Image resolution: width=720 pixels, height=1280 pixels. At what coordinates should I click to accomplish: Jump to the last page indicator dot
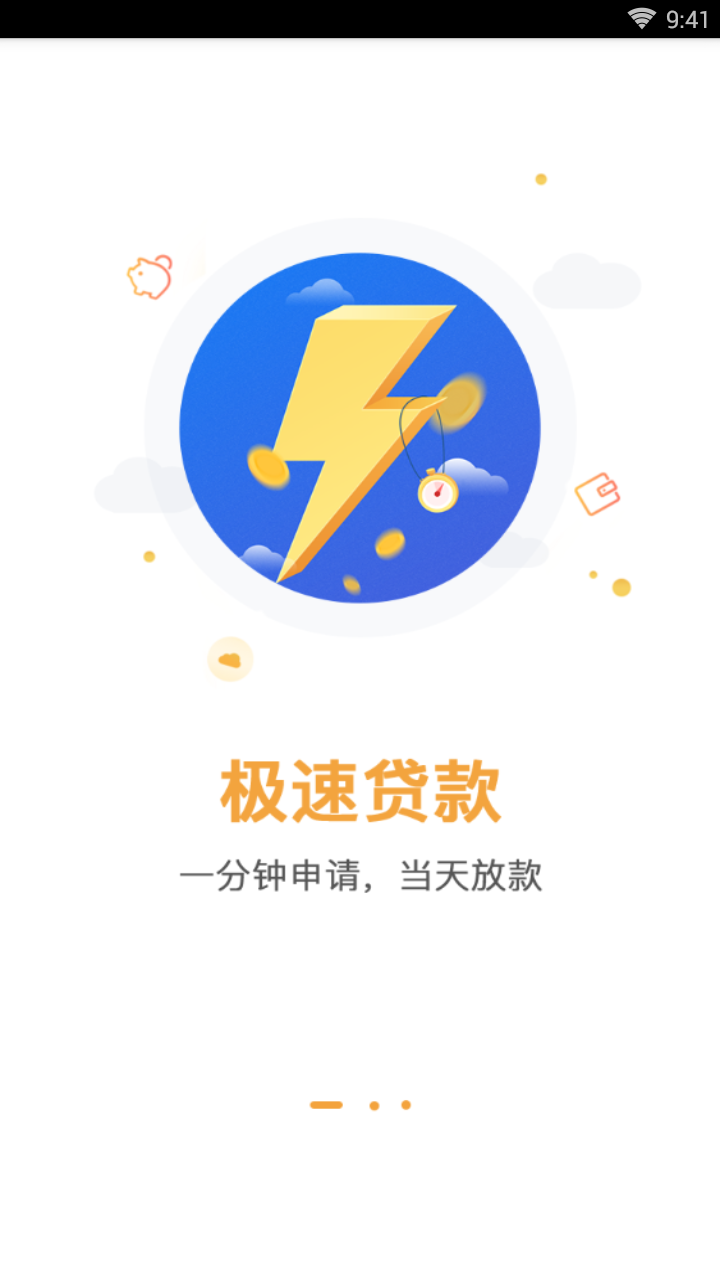point(406,1105)
